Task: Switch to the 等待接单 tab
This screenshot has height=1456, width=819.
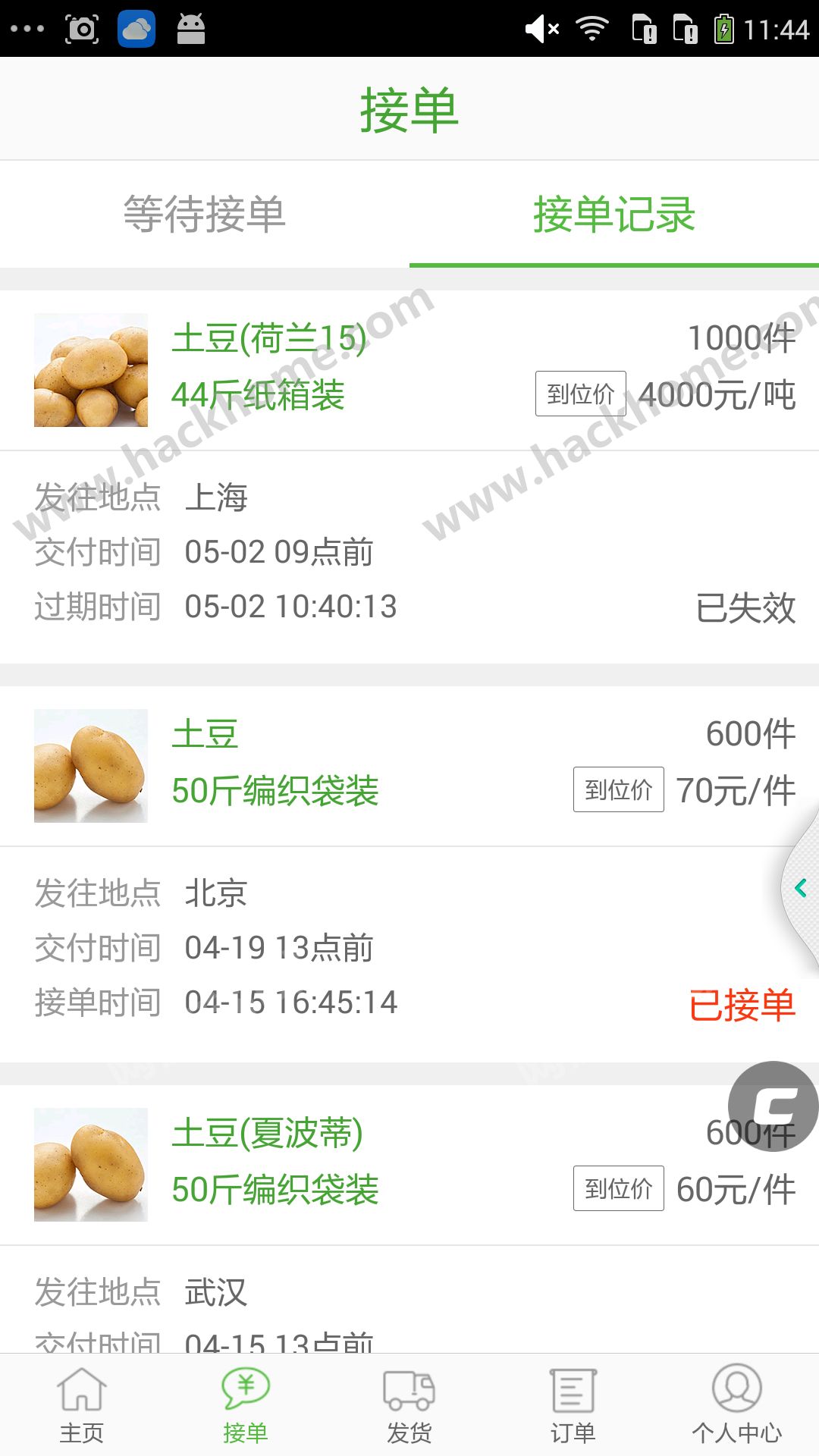Action: (x=205, y=215)
